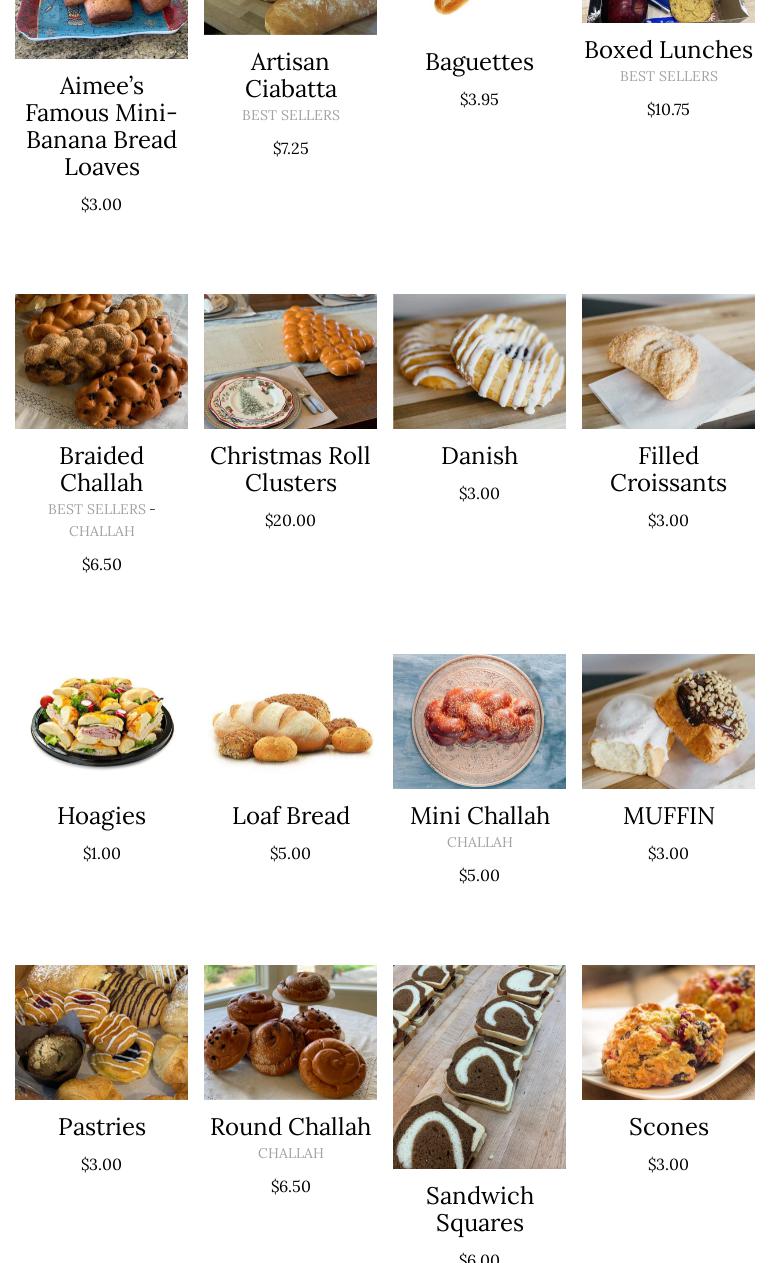Open the MUFFIN product page
The image size is (770, 1263).
pos(668,815)
